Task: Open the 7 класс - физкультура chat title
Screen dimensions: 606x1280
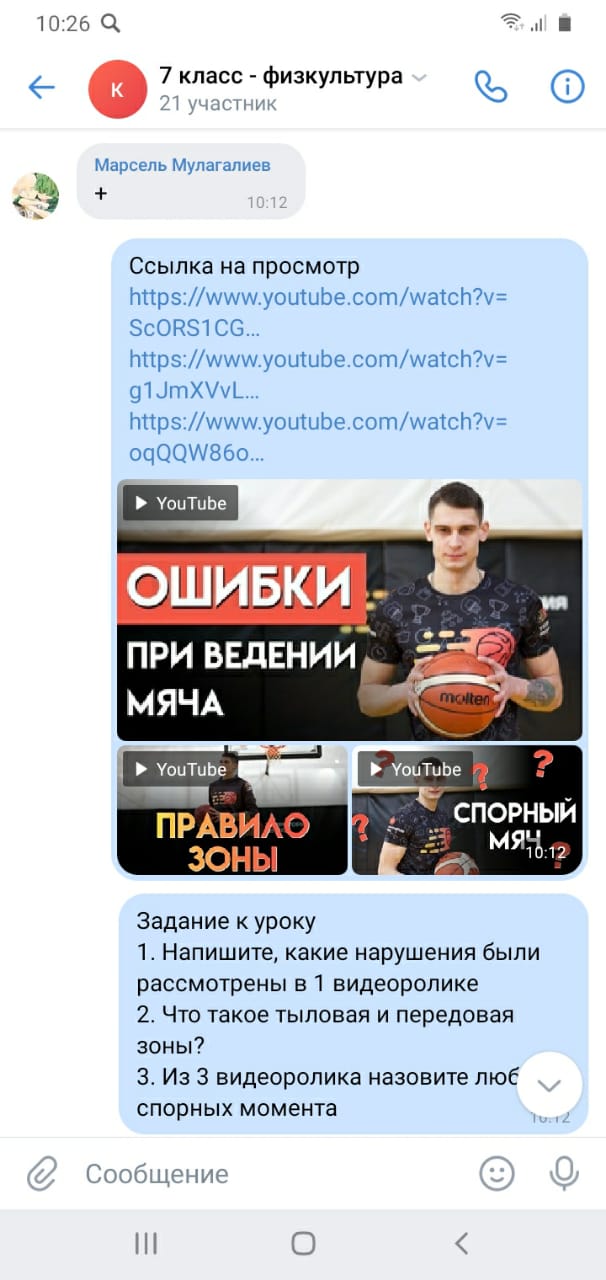Action: (x=281, y=76)
